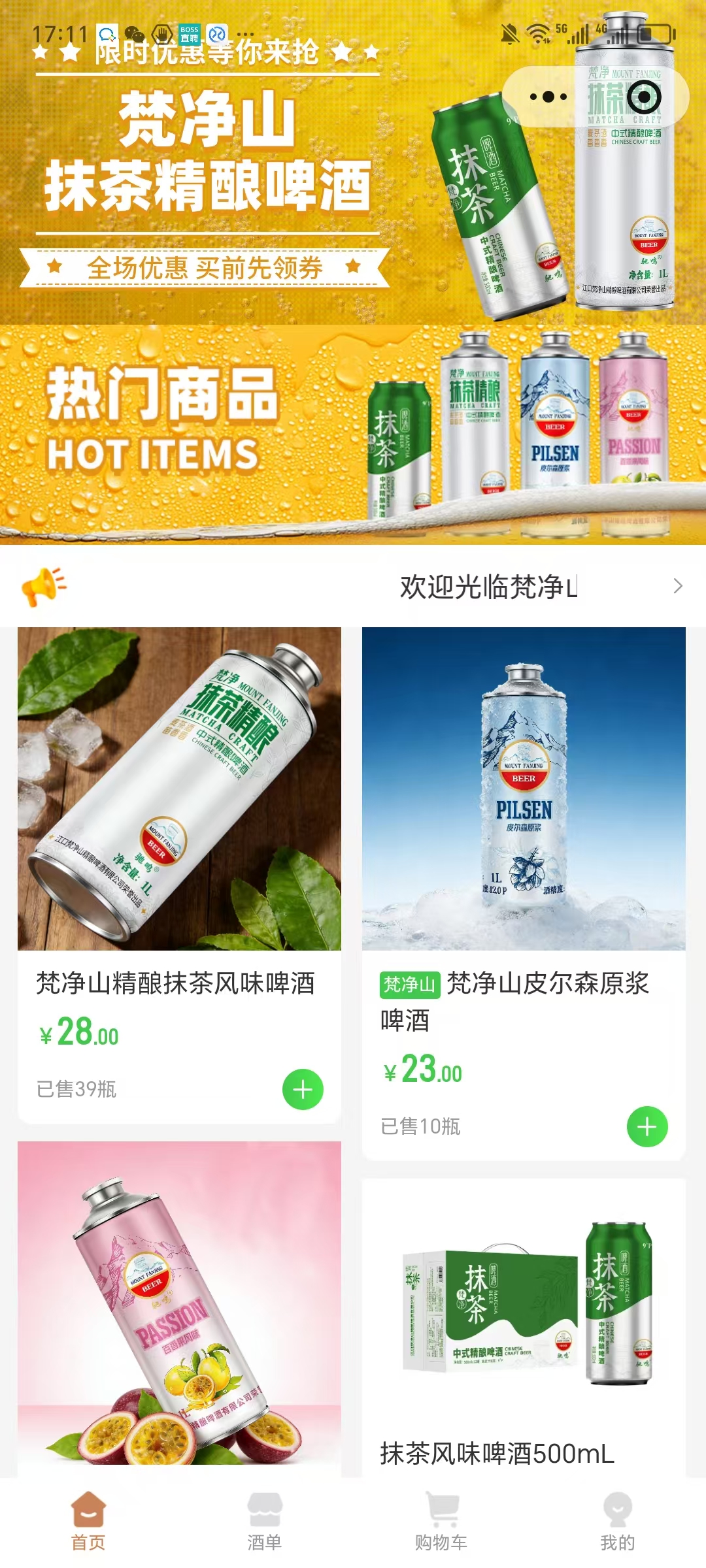Screen dimensions: 706x1568
Task: Add 梵净山皮尔森原浆啤酒 to the cart
Action: (x=647, y=1126)
